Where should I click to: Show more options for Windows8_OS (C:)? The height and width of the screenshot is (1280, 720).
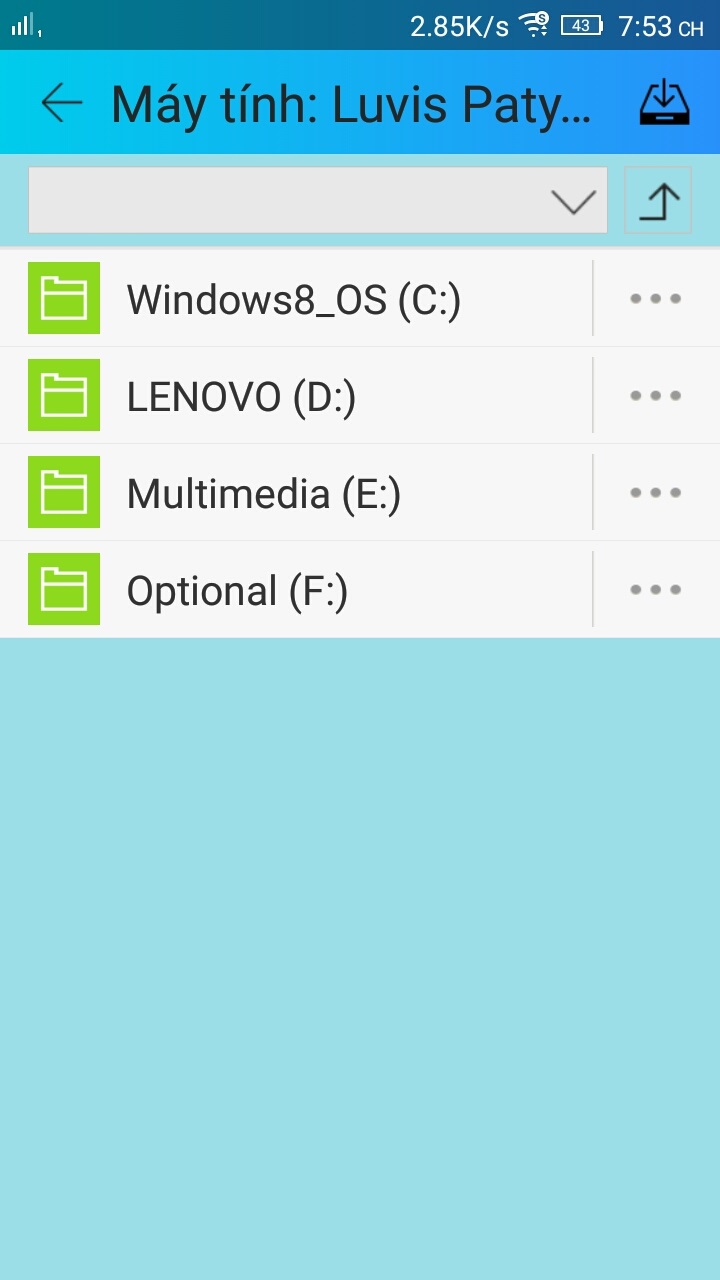pos(656,299)
